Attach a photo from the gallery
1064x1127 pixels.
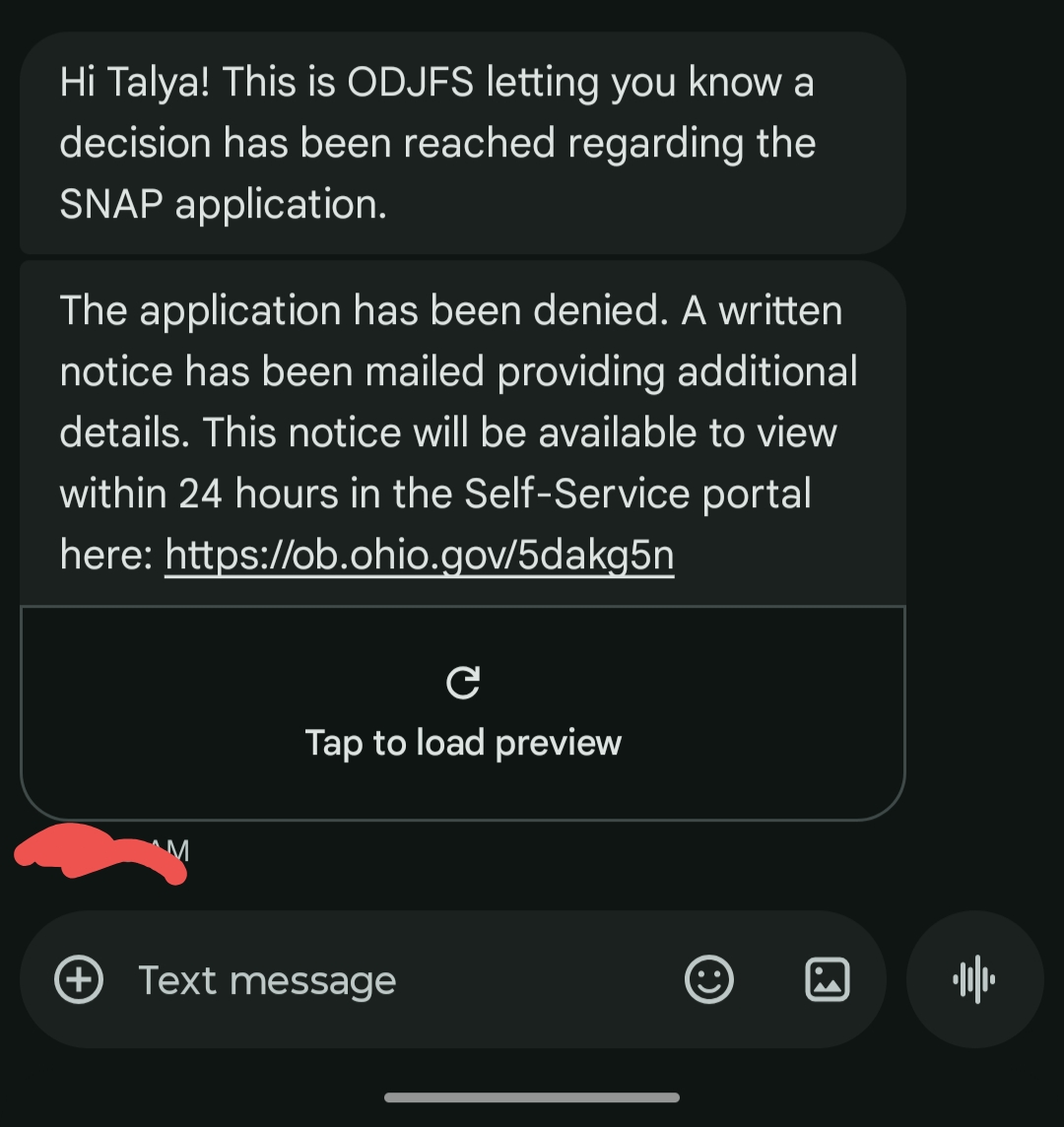point(828,979)
